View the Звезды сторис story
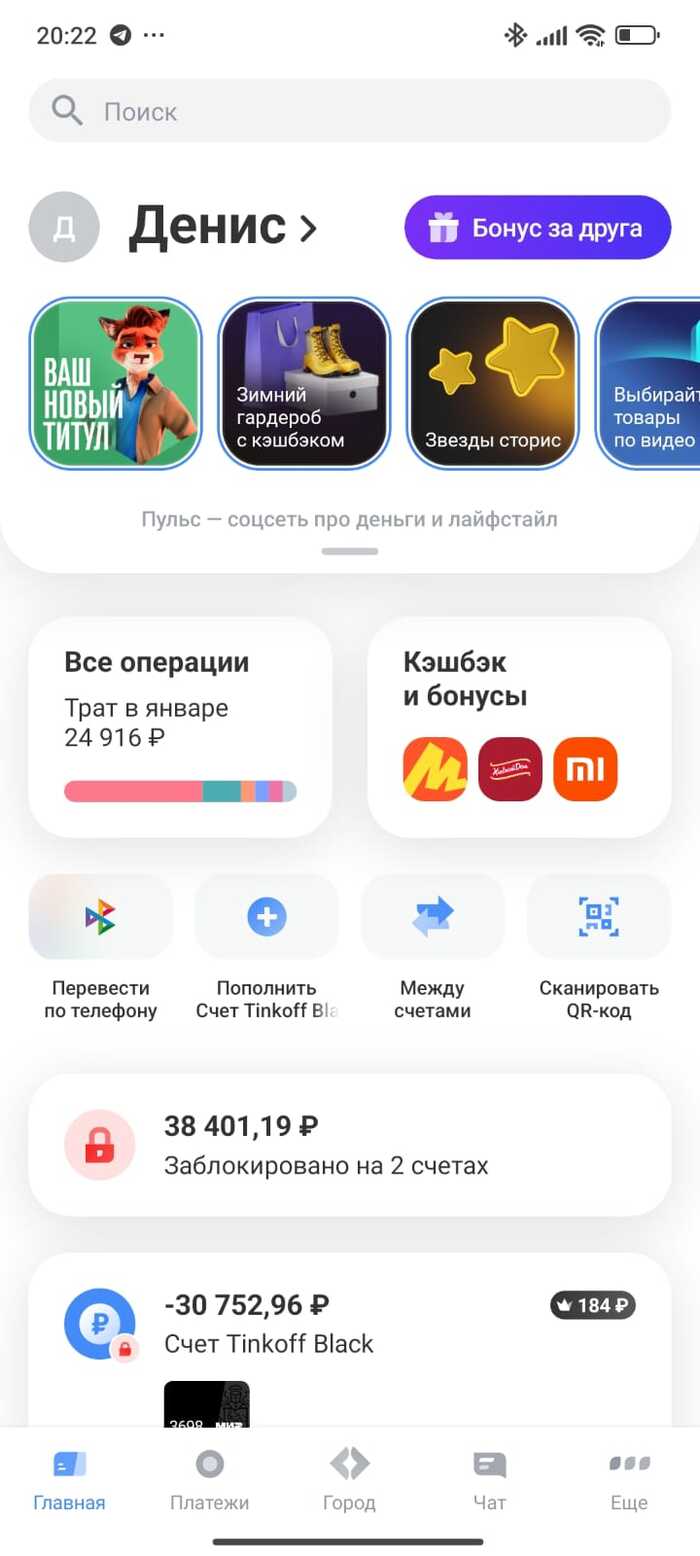The width and height of the screenshot is (700, 1556). [492, 384]
